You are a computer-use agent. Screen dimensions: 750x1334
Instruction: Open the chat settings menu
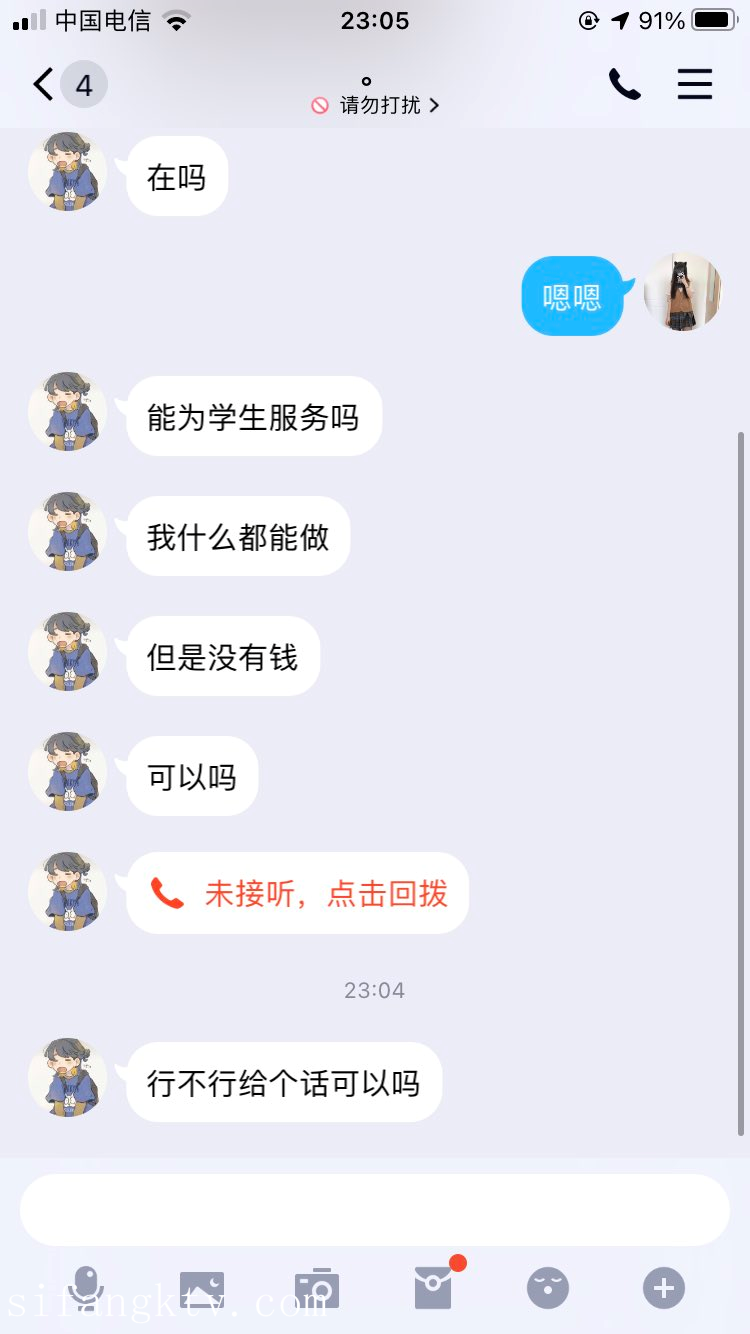pos(695,85)
